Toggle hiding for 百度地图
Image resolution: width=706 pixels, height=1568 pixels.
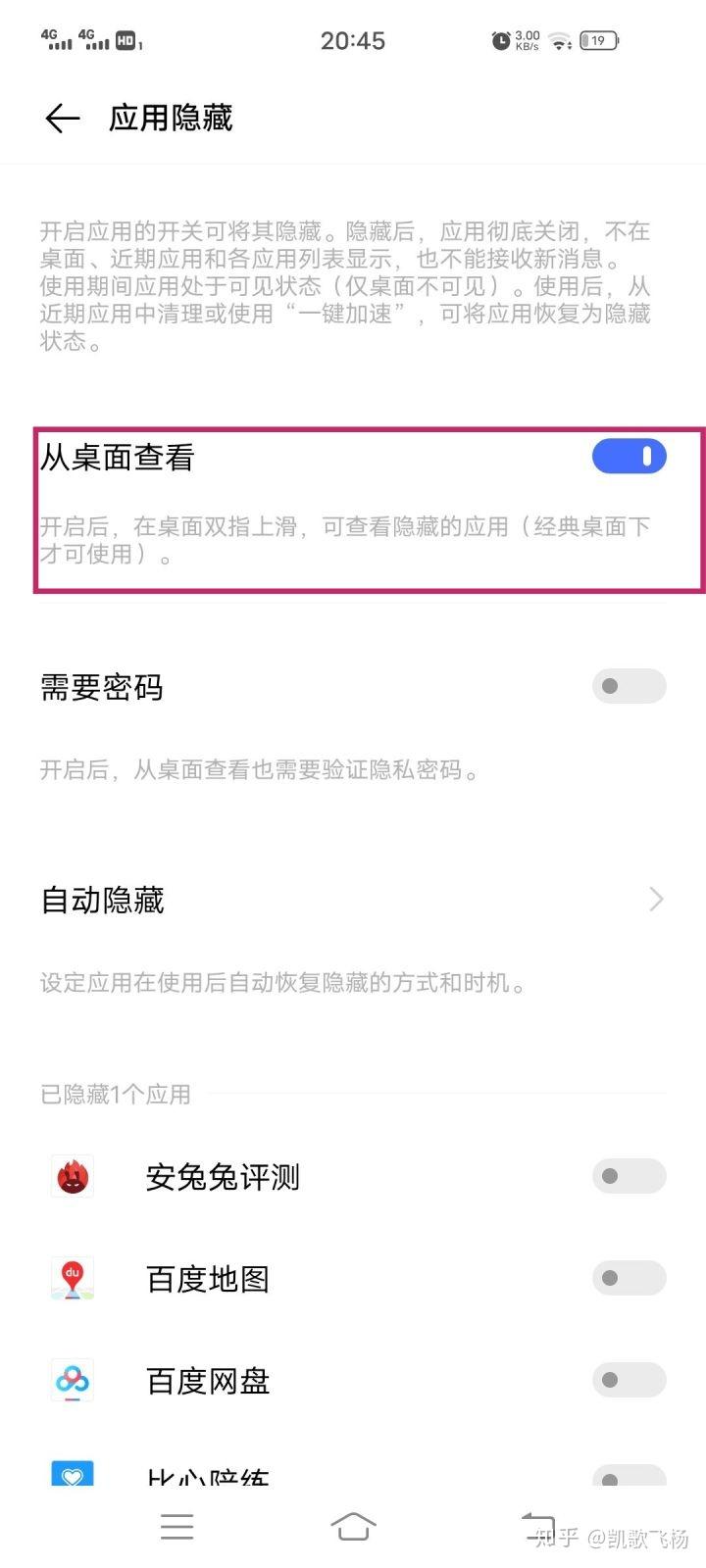tap(629, 1278)
